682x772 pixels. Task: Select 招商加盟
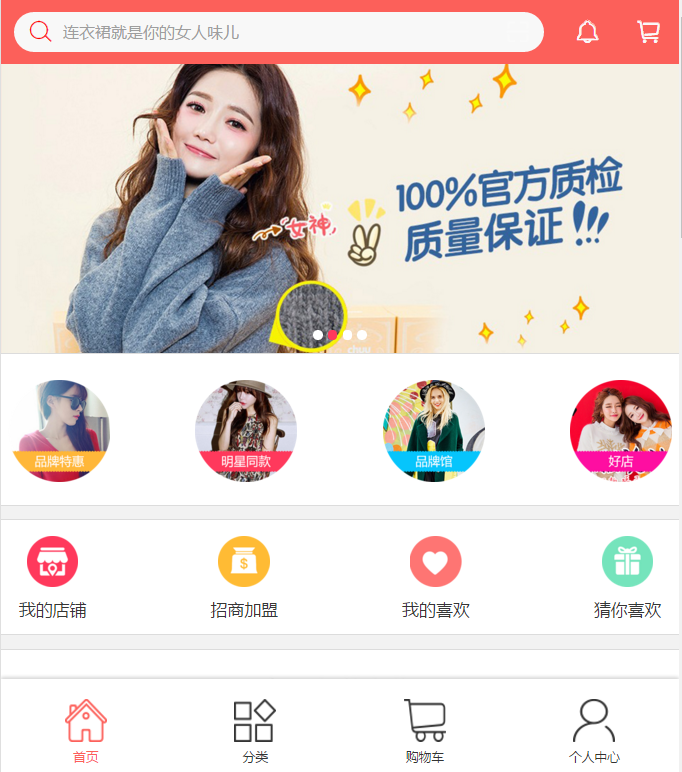click(x=244, y=577)
